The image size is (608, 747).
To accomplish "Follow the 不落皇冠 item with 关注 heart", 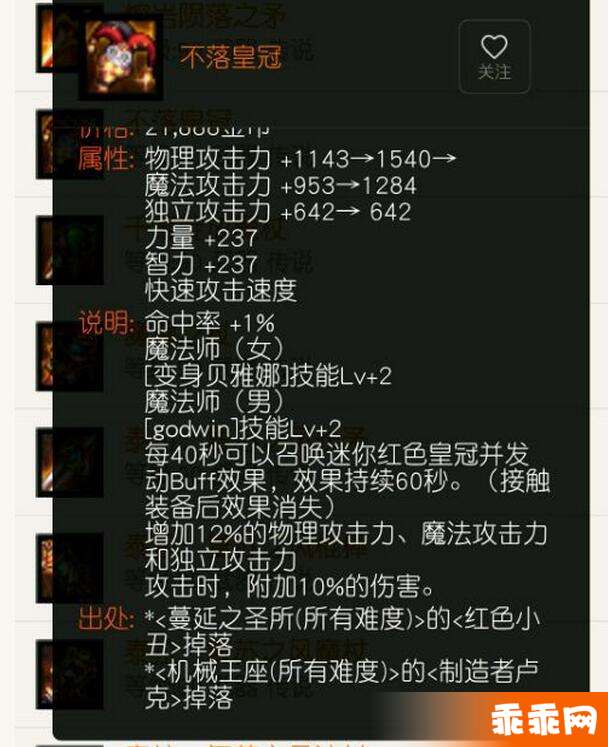I will tap(494, 56).
